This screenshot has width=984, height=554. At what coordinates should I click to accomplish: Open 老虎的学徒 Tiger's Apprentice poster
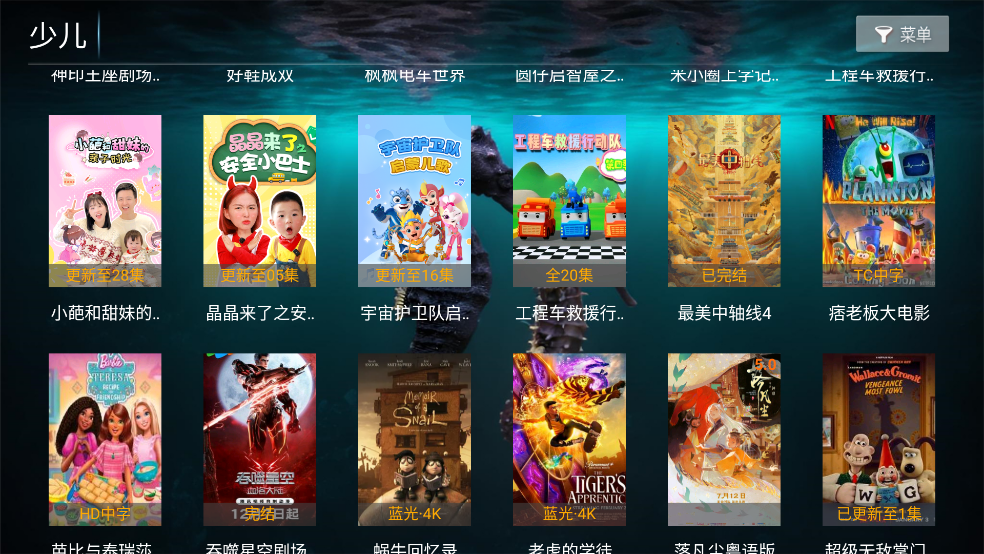click(569, 439)
